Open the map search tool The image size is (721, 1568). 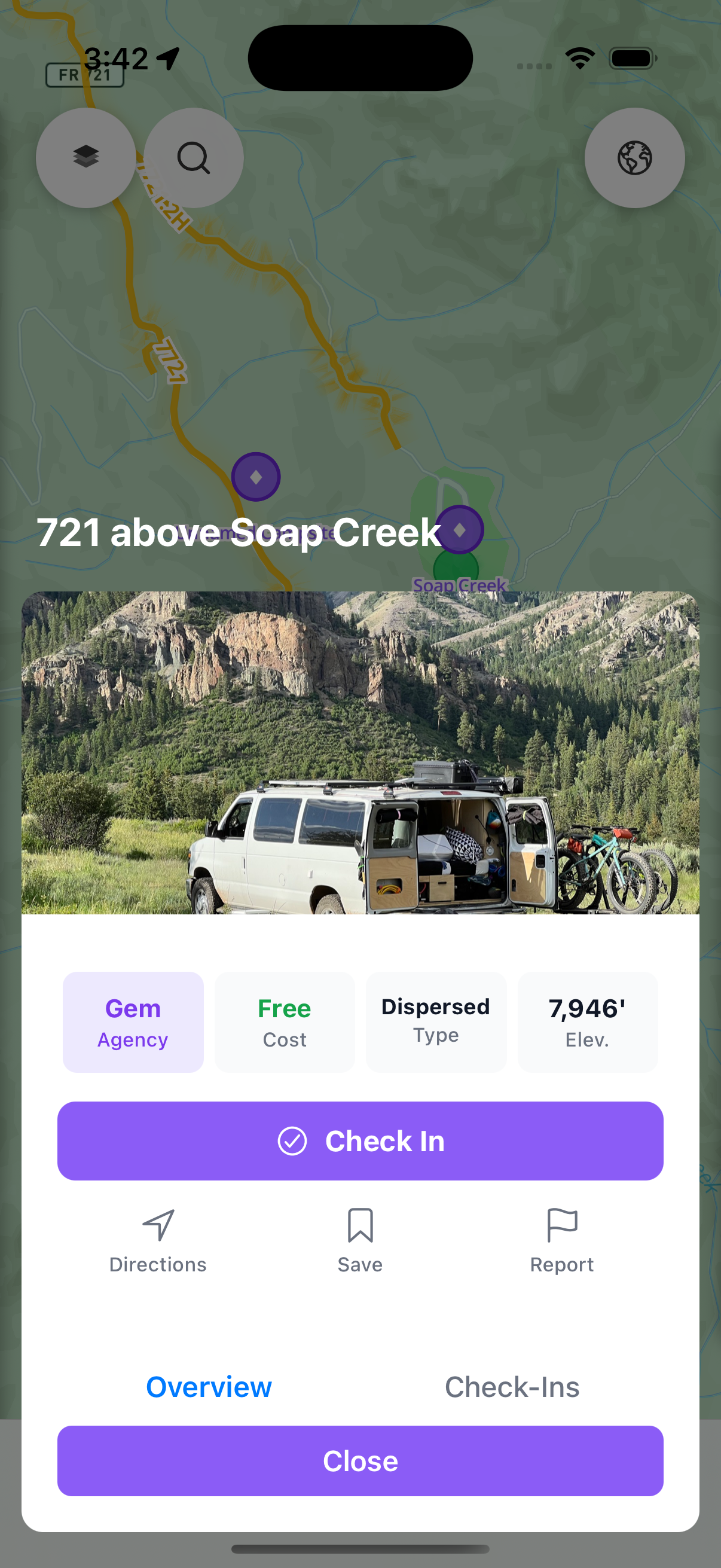click(x=193, y=158)
